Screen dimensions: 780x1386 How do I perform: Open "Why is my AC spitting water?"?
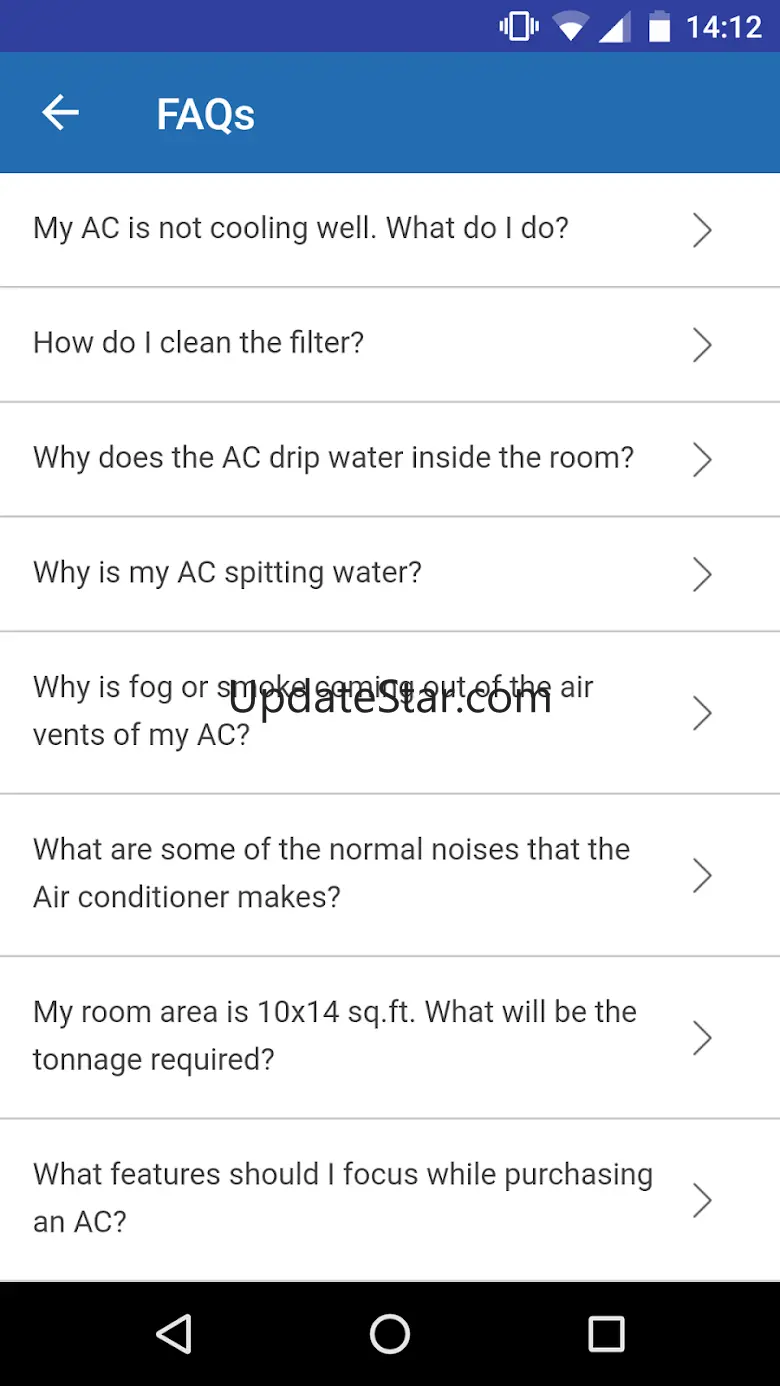click(390, 574)
